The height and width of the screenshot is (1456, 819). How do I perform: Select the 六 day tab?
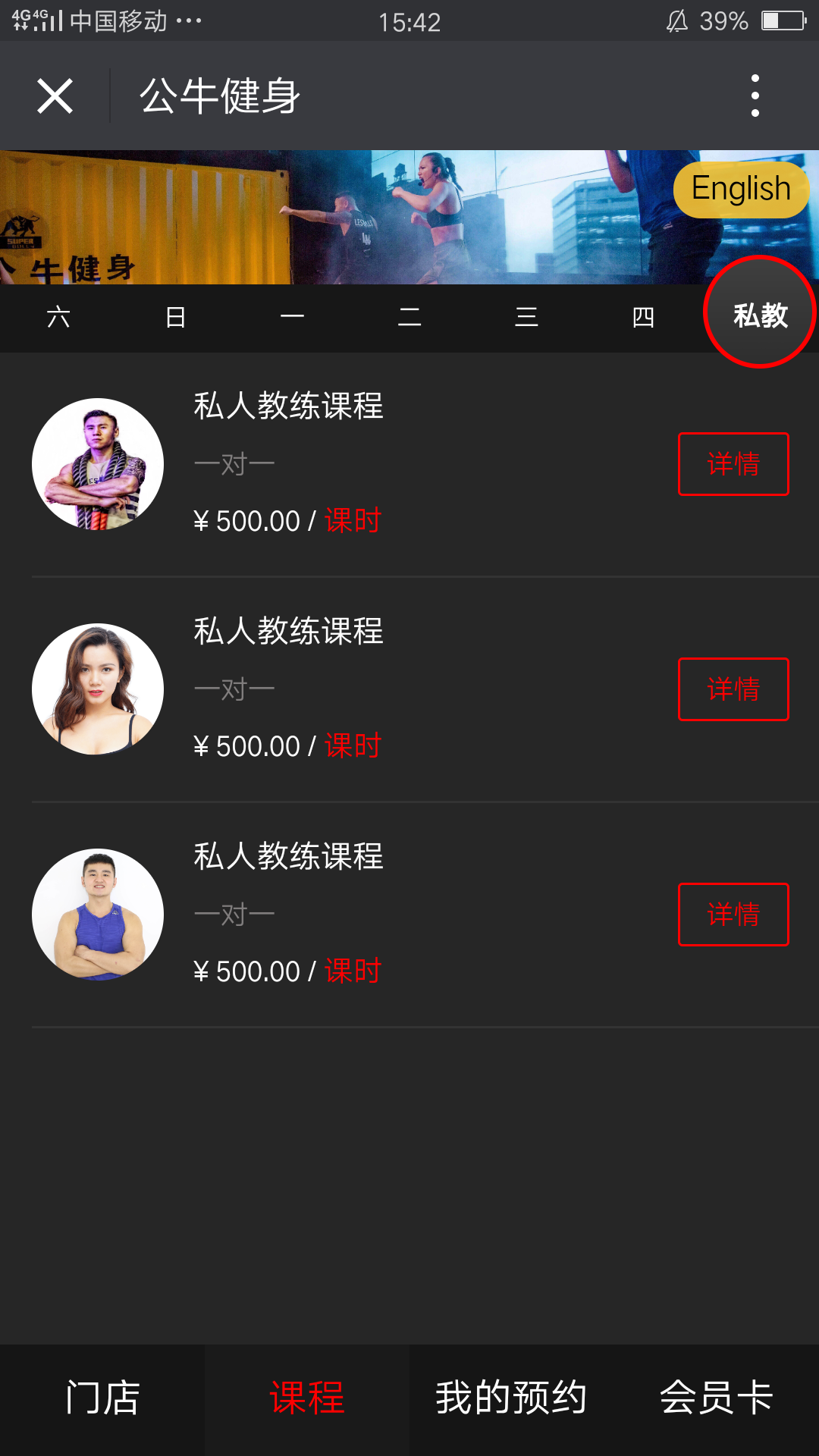58,317
